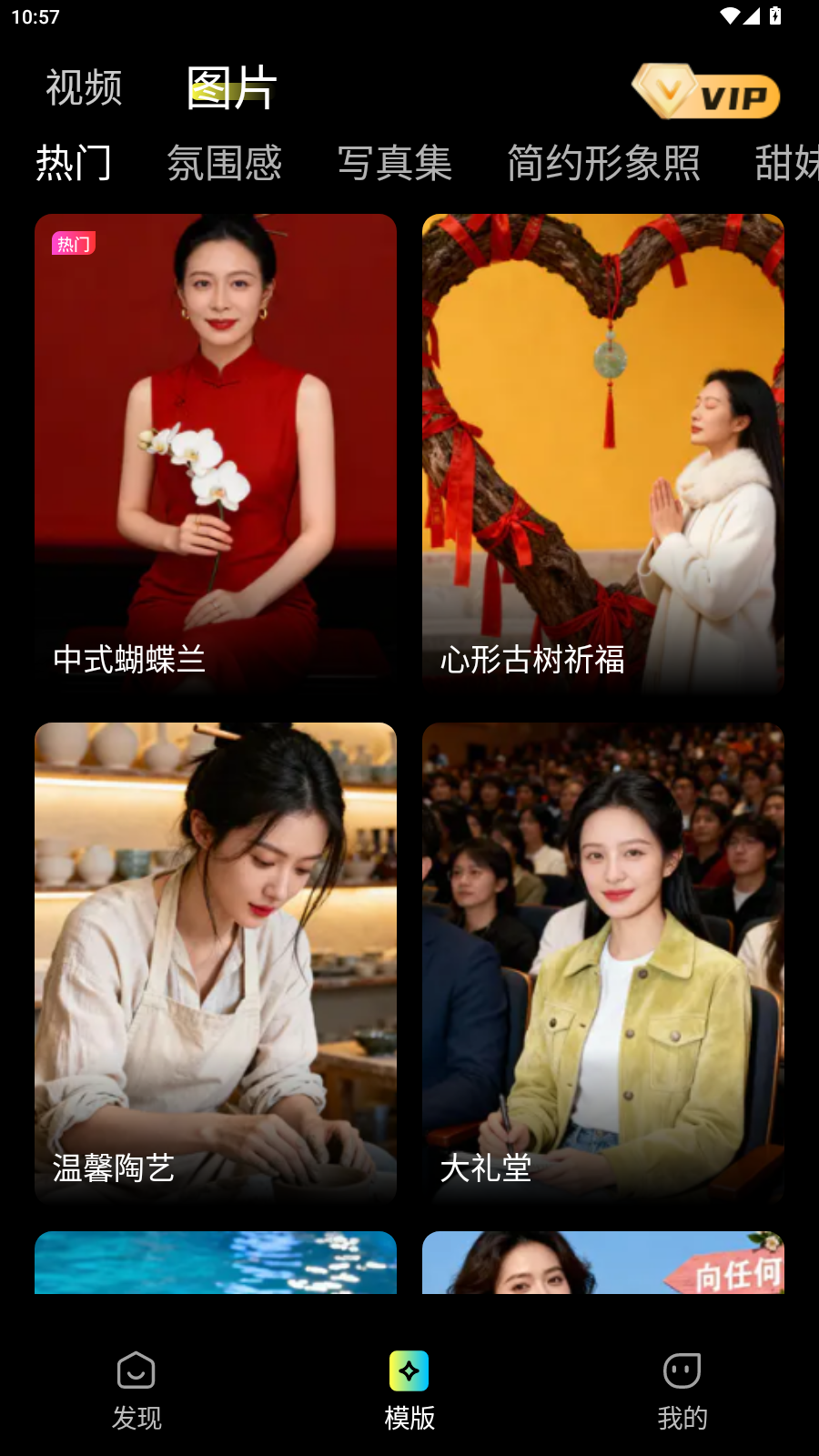
Task: Tap the pool water thumbnail at bottom left
Action: 215,1265
